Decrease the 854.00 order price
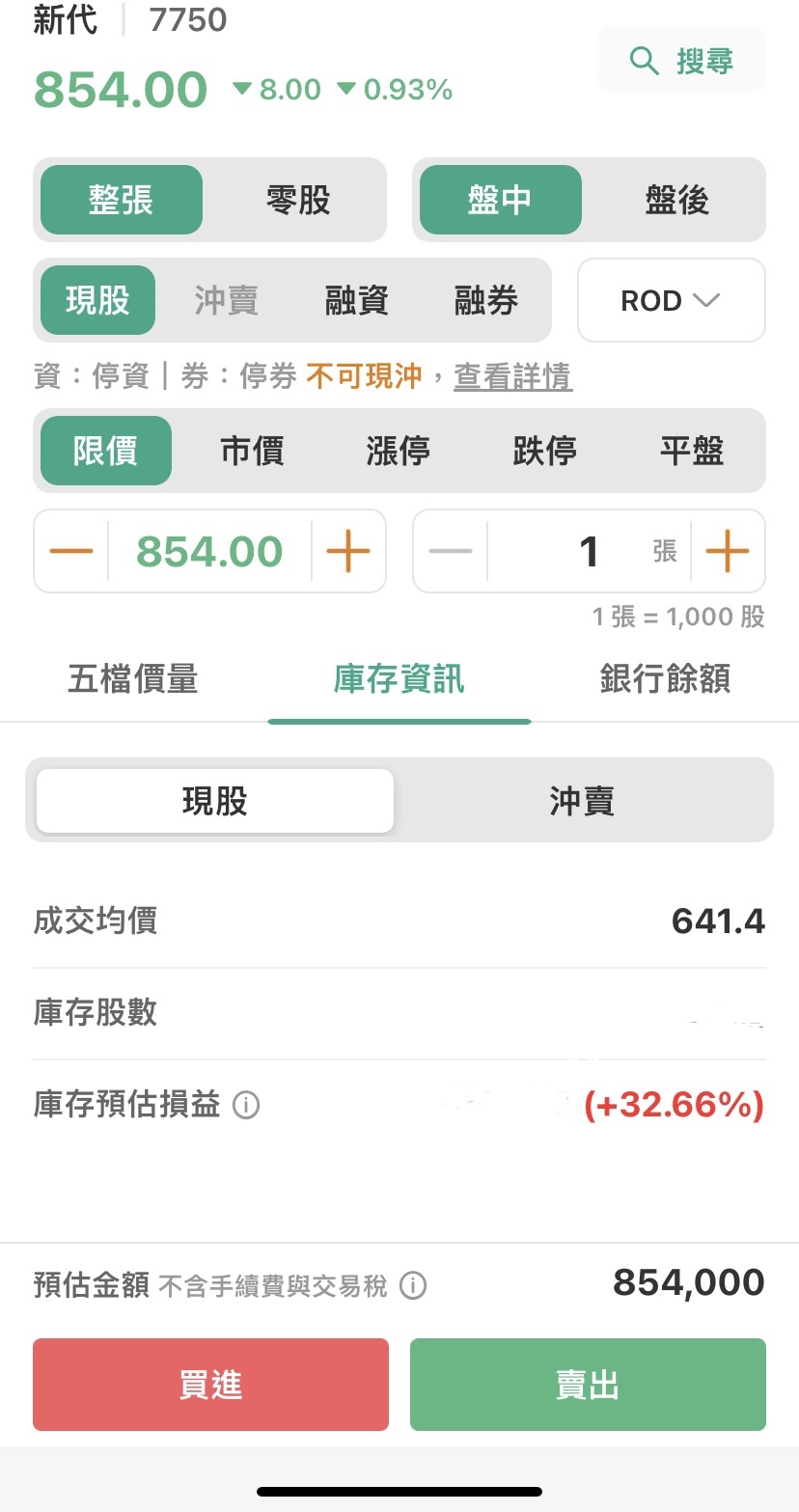Image resolution: width=799 pixels, height=1512 pixels. [x=71, y=552]
